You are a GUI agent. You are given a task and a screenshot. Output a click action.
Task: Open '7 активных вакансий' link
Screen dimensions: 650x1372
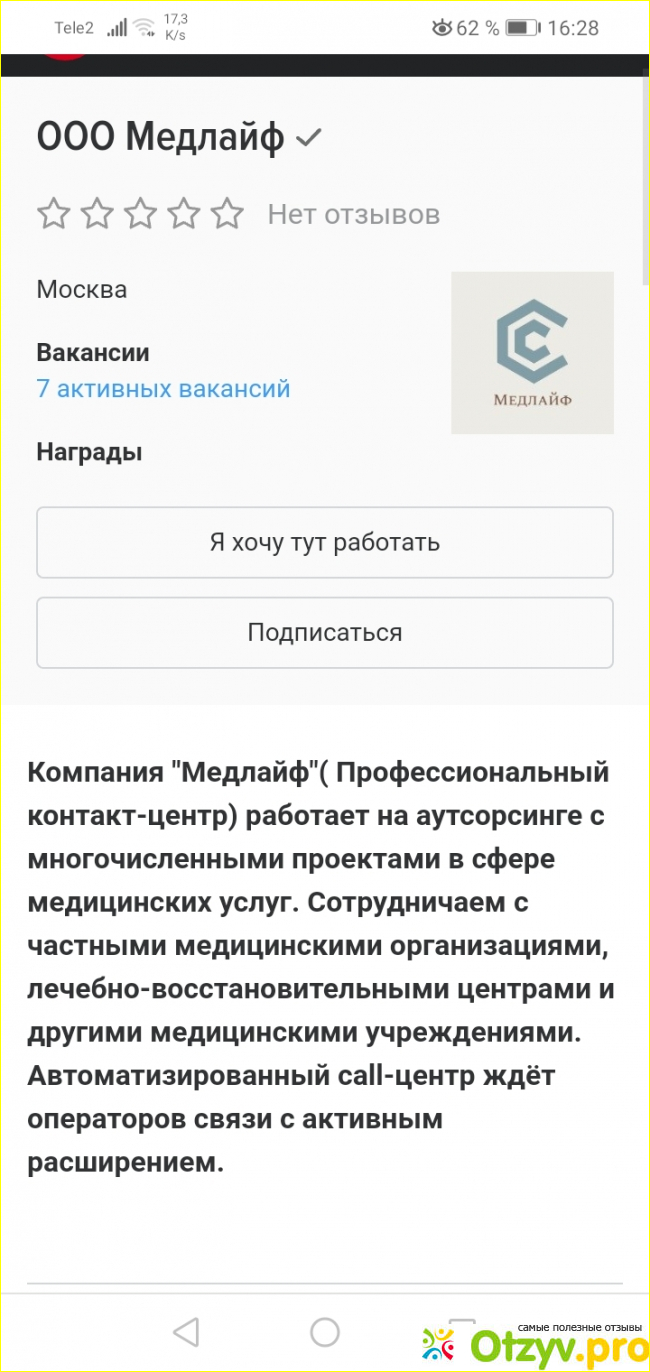163,388
